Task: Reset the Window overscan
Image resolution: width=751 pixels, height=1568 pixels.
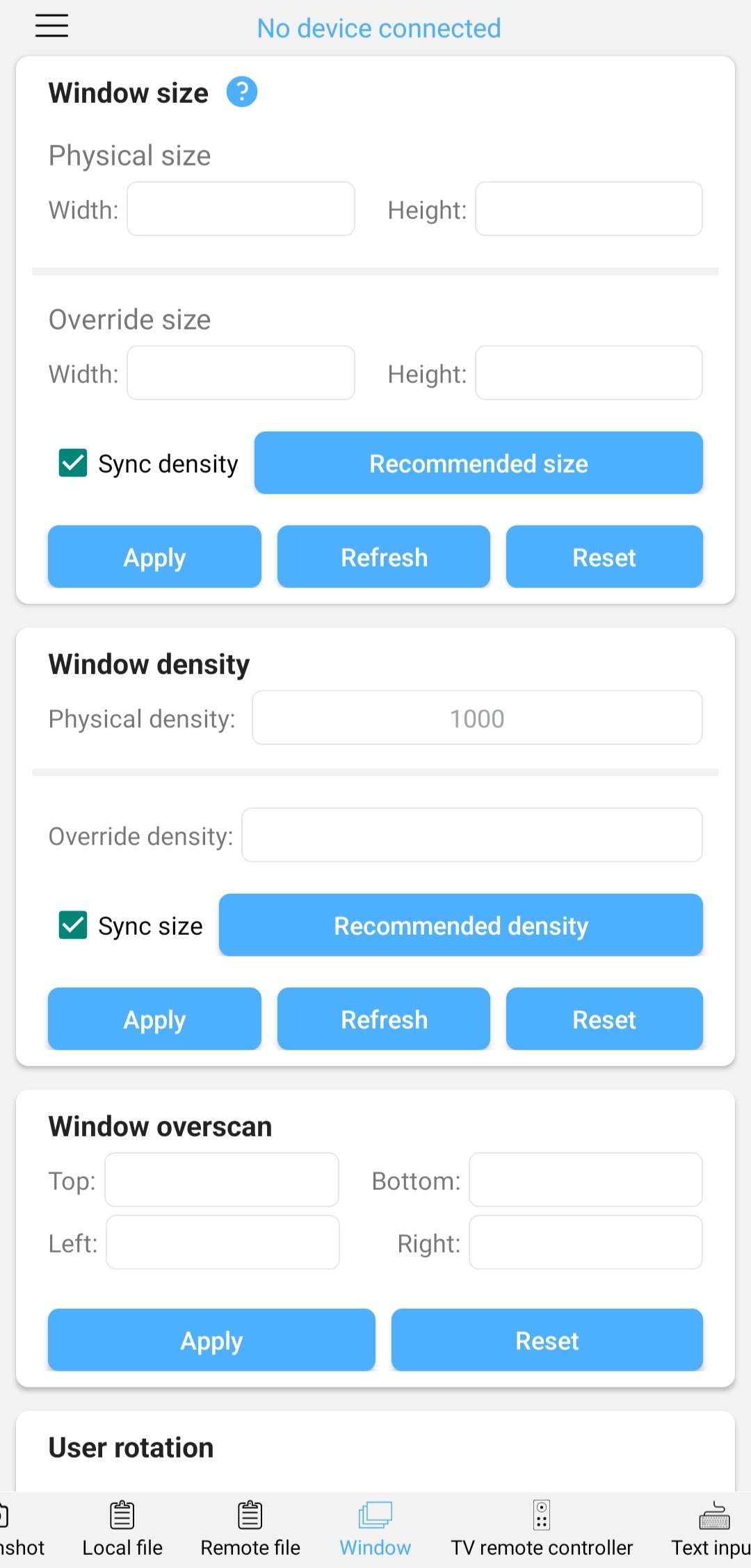Action: point(547,1340)
